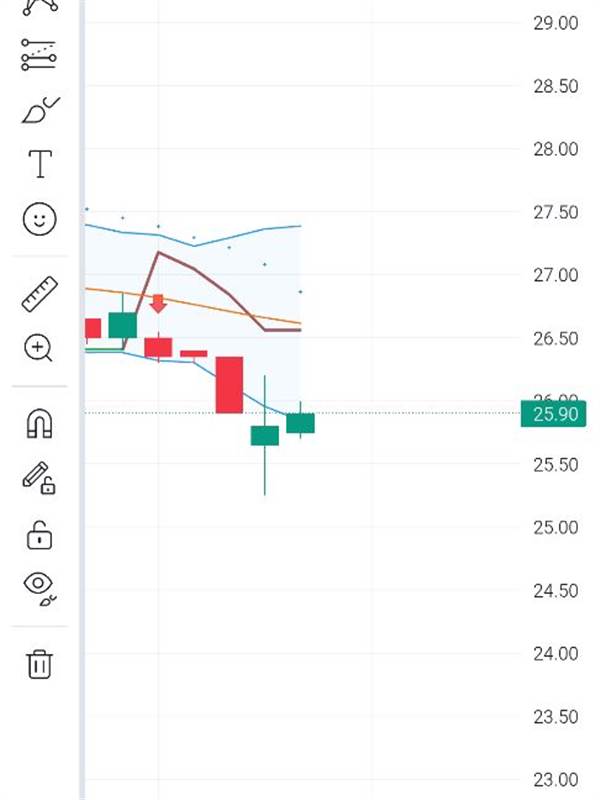Choose the text annotation tool
600x800 pixels.
(x=40, y=164)
